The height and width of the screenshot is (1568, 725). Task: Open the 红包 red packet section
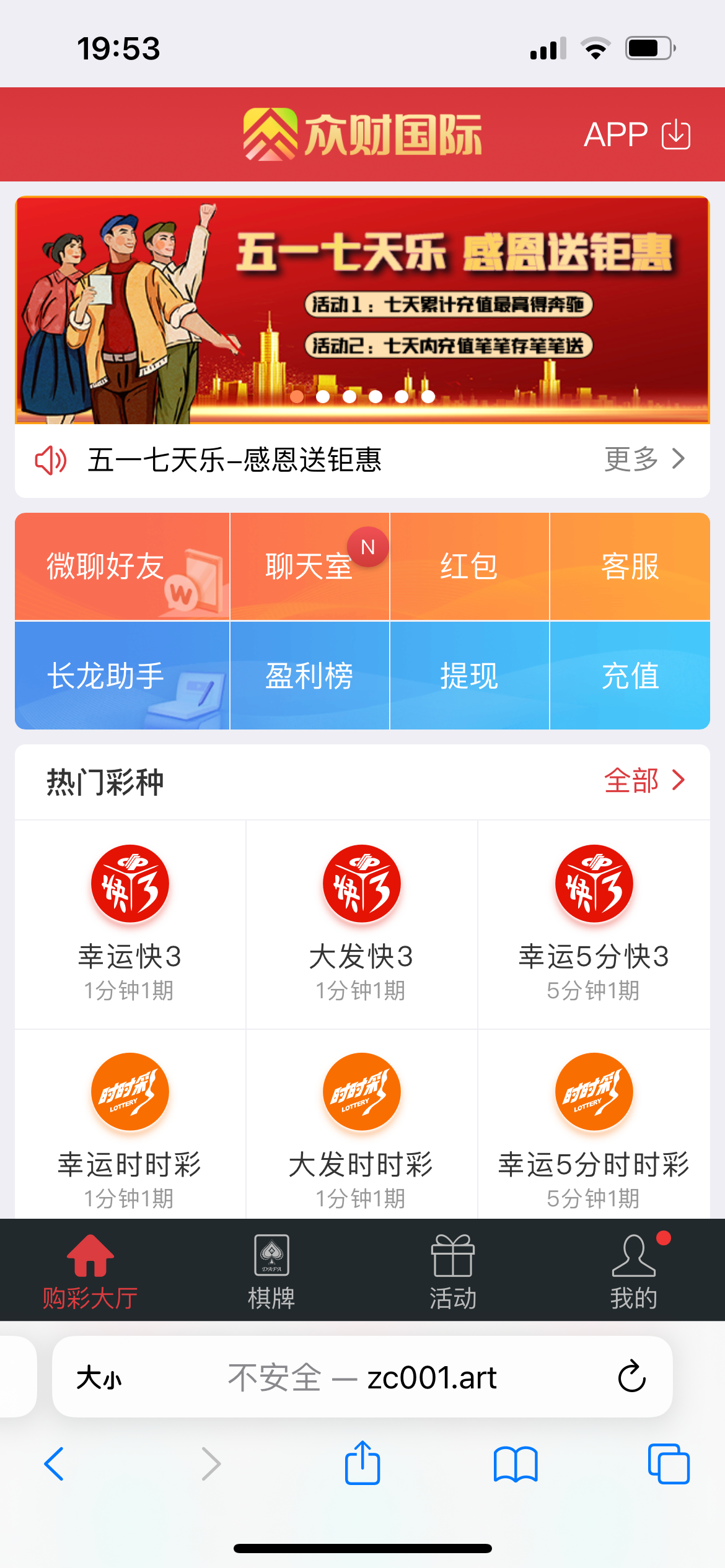click(x=469, y=567)
